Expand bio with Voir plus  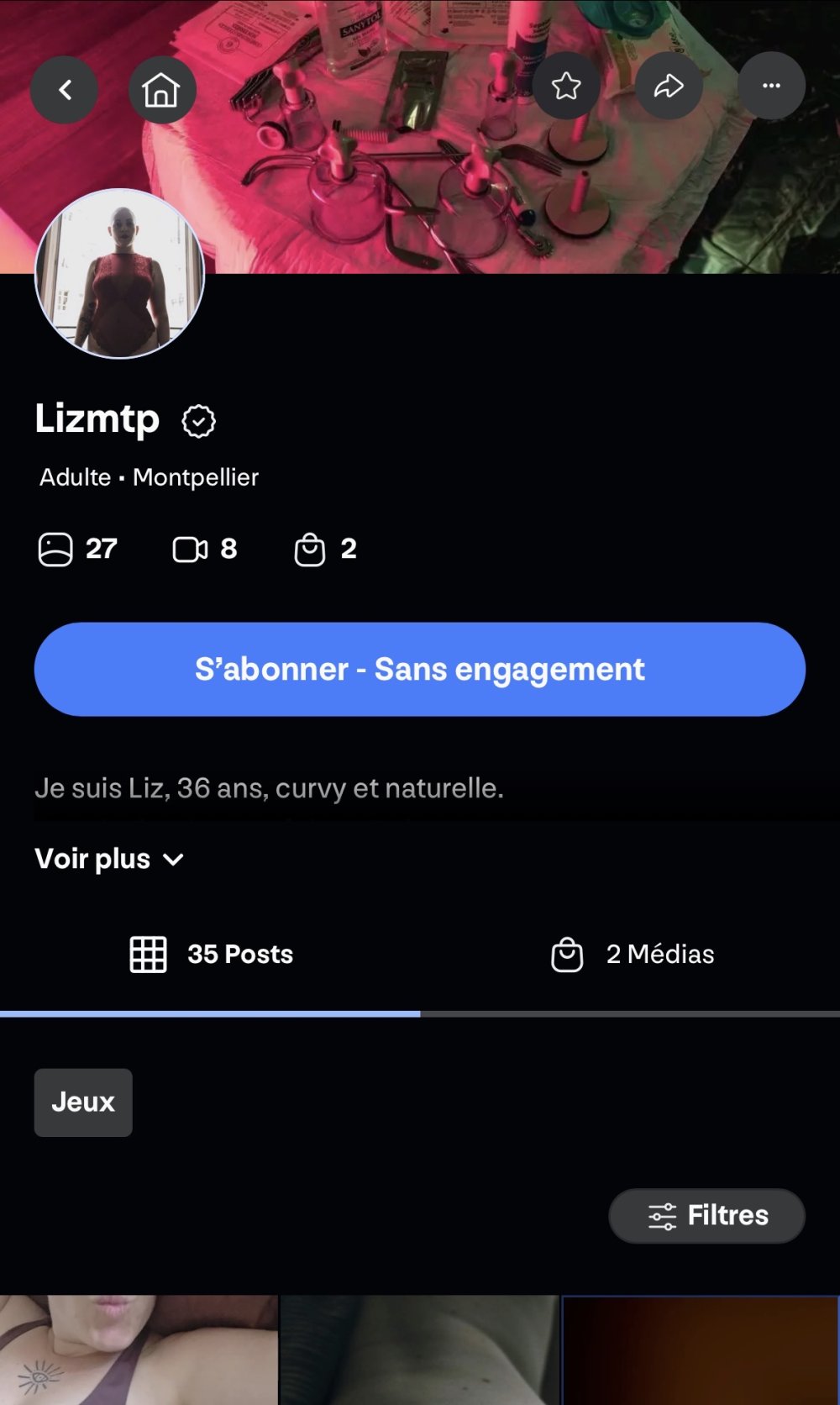109,859
